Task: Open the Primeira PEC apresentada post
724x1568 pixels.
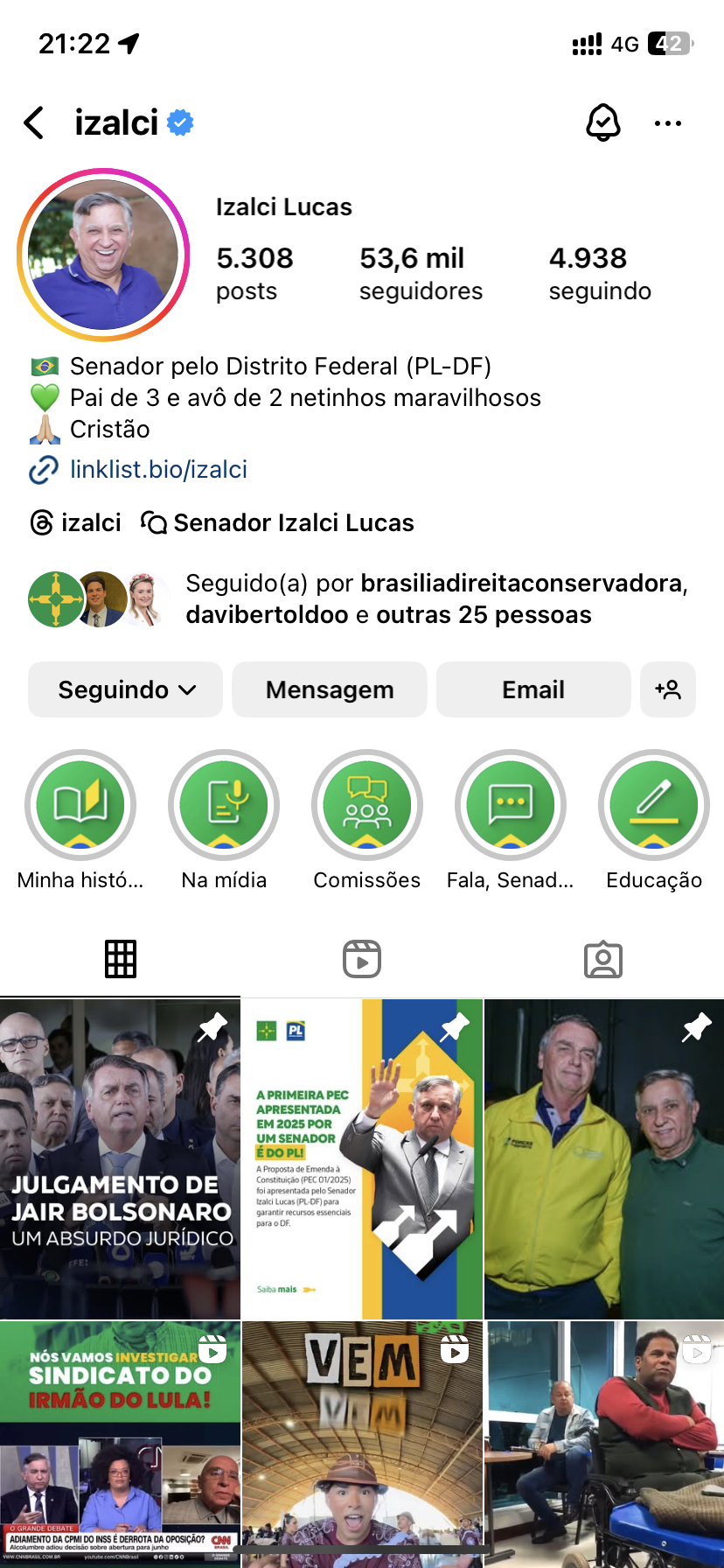Action: [x=362, y=1158]
